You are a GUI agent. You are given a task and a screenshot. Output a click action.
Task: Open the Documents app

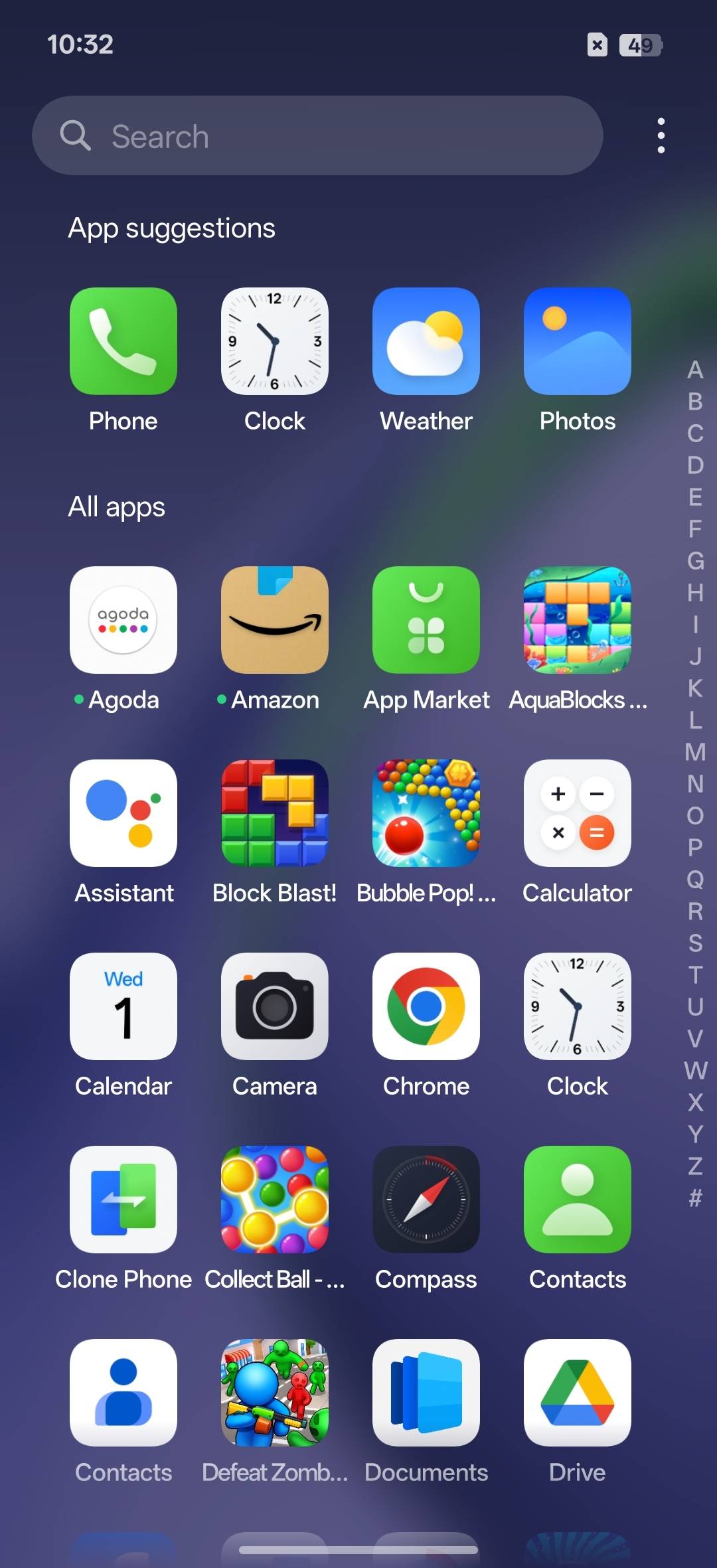pyautogui.click(x=426, y=1393)
